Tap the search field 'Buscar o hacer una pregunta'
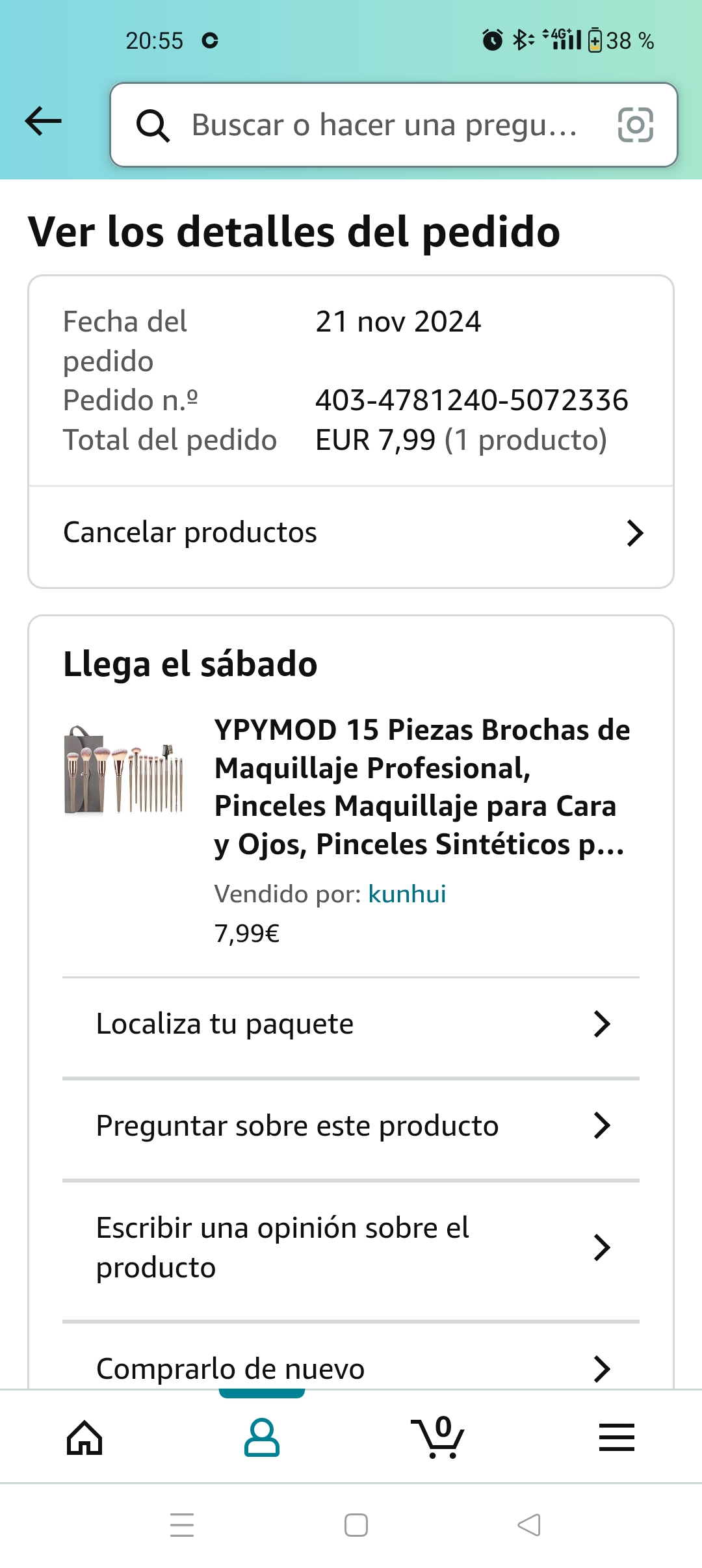 tap(383, 125)
